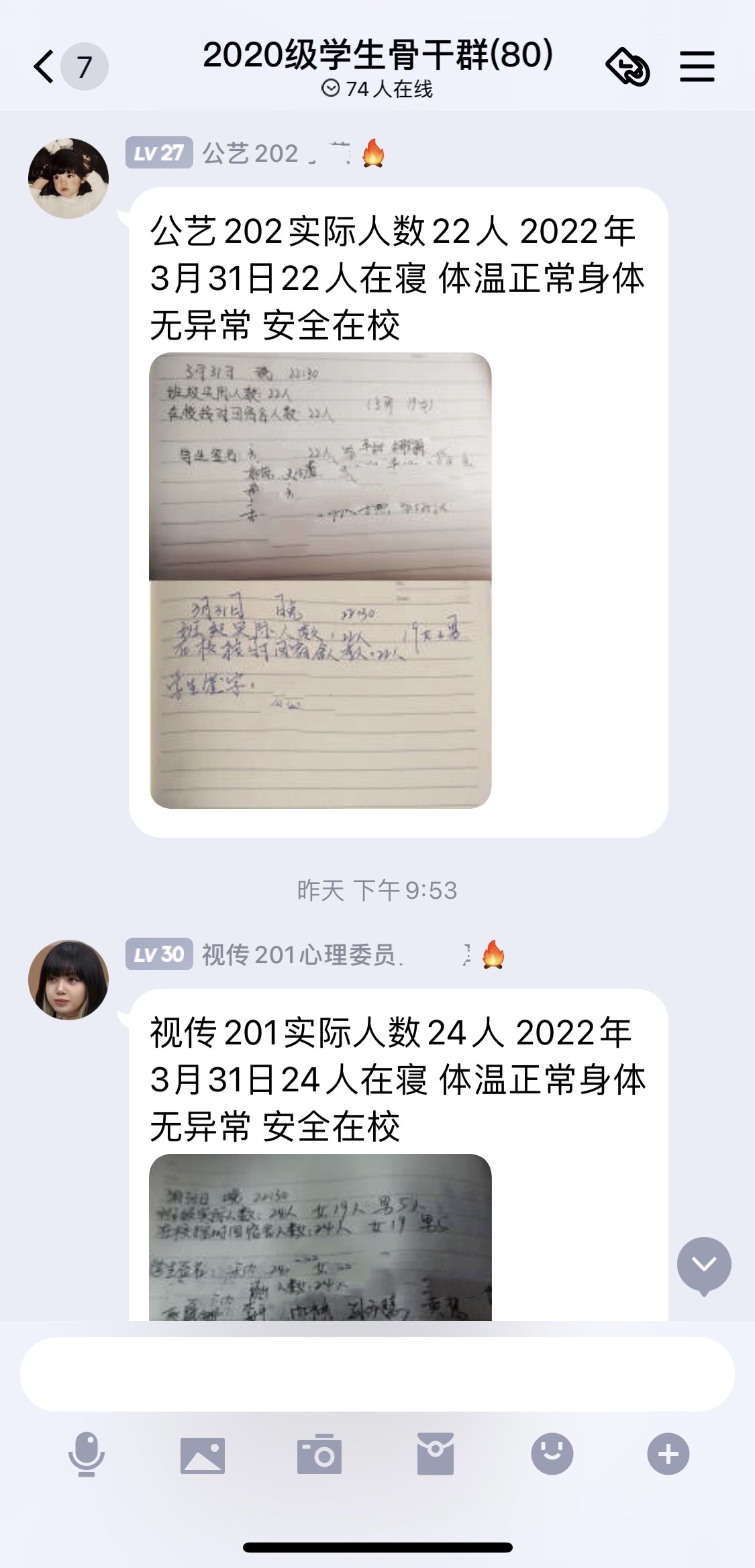Viewport: 755px width, 1568px height.
Task: View the notebook photo in 公艺202's message
Action: tap(320, 580)
